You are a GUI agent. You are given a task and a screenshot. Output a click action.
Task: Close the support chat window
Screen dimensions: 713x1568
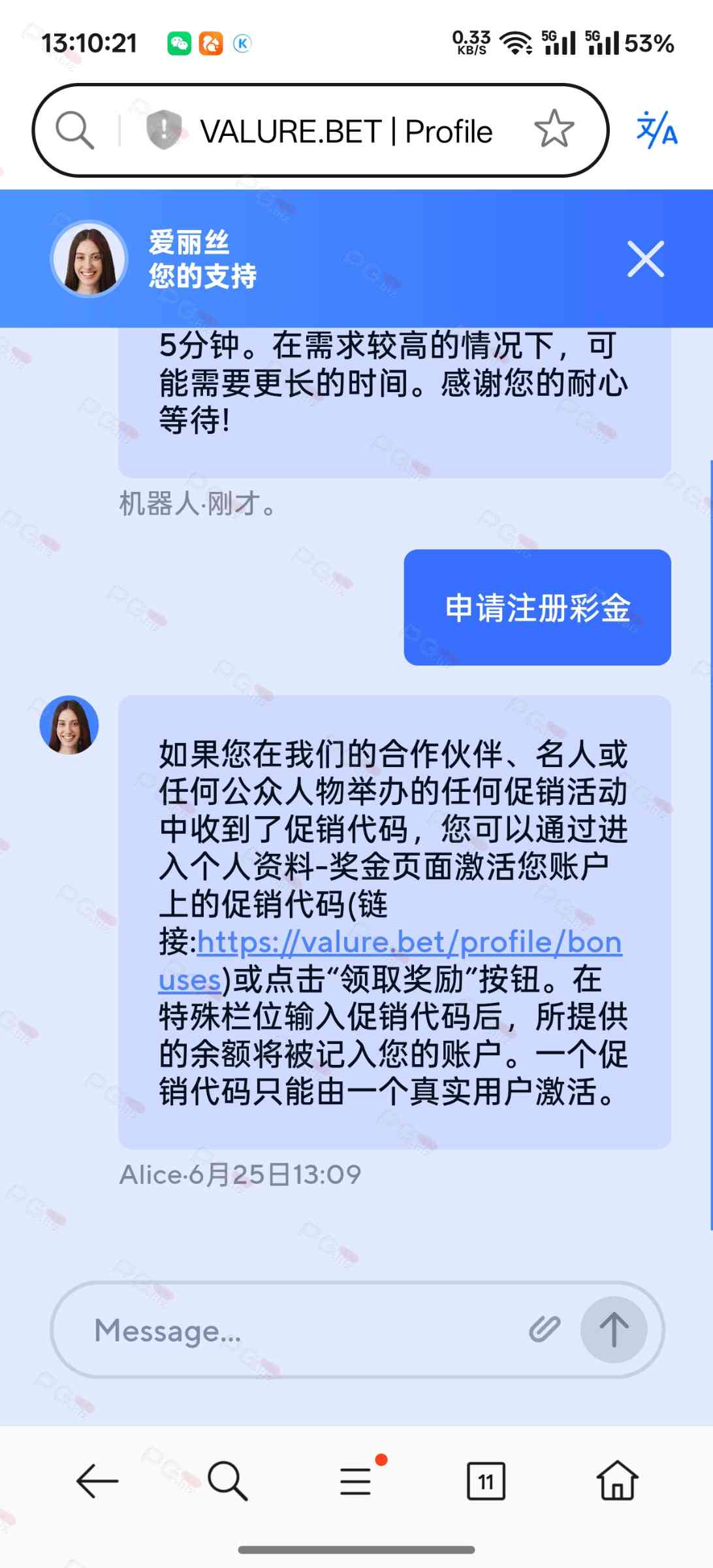645,259
